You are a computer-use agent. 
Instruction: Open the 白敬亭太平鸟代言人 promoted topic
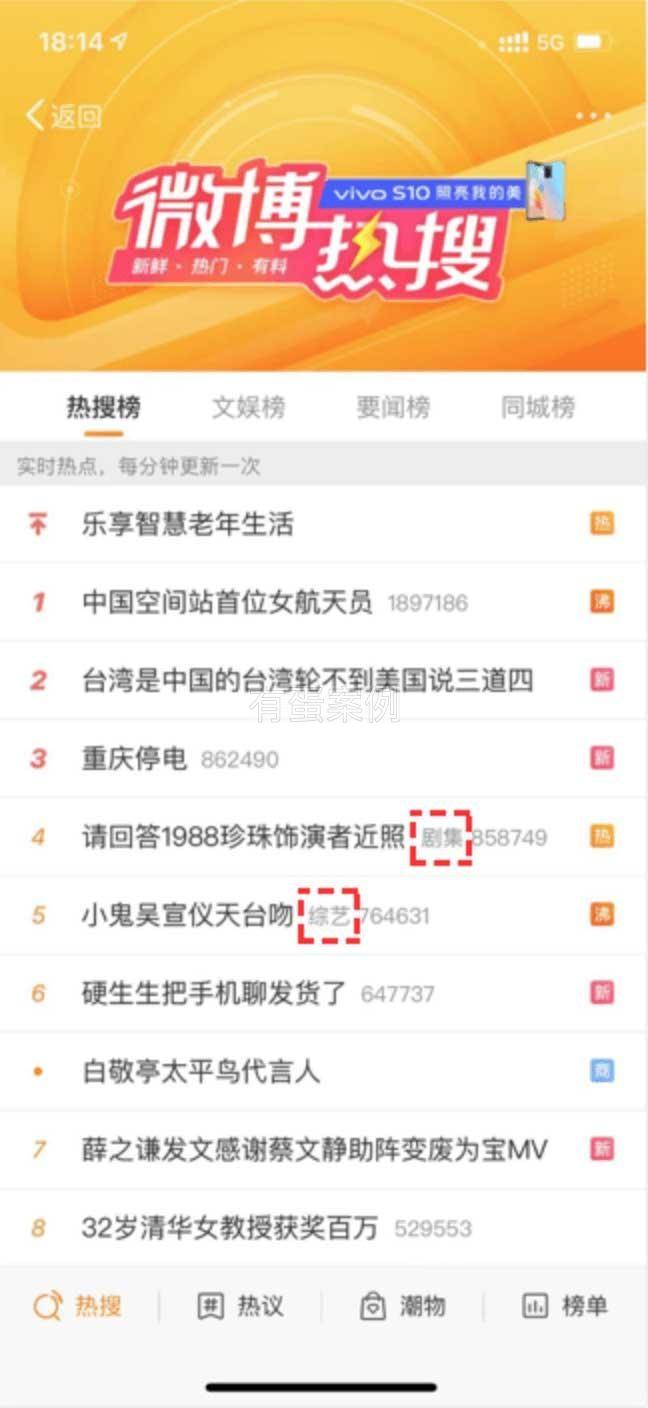[201, 1072]
